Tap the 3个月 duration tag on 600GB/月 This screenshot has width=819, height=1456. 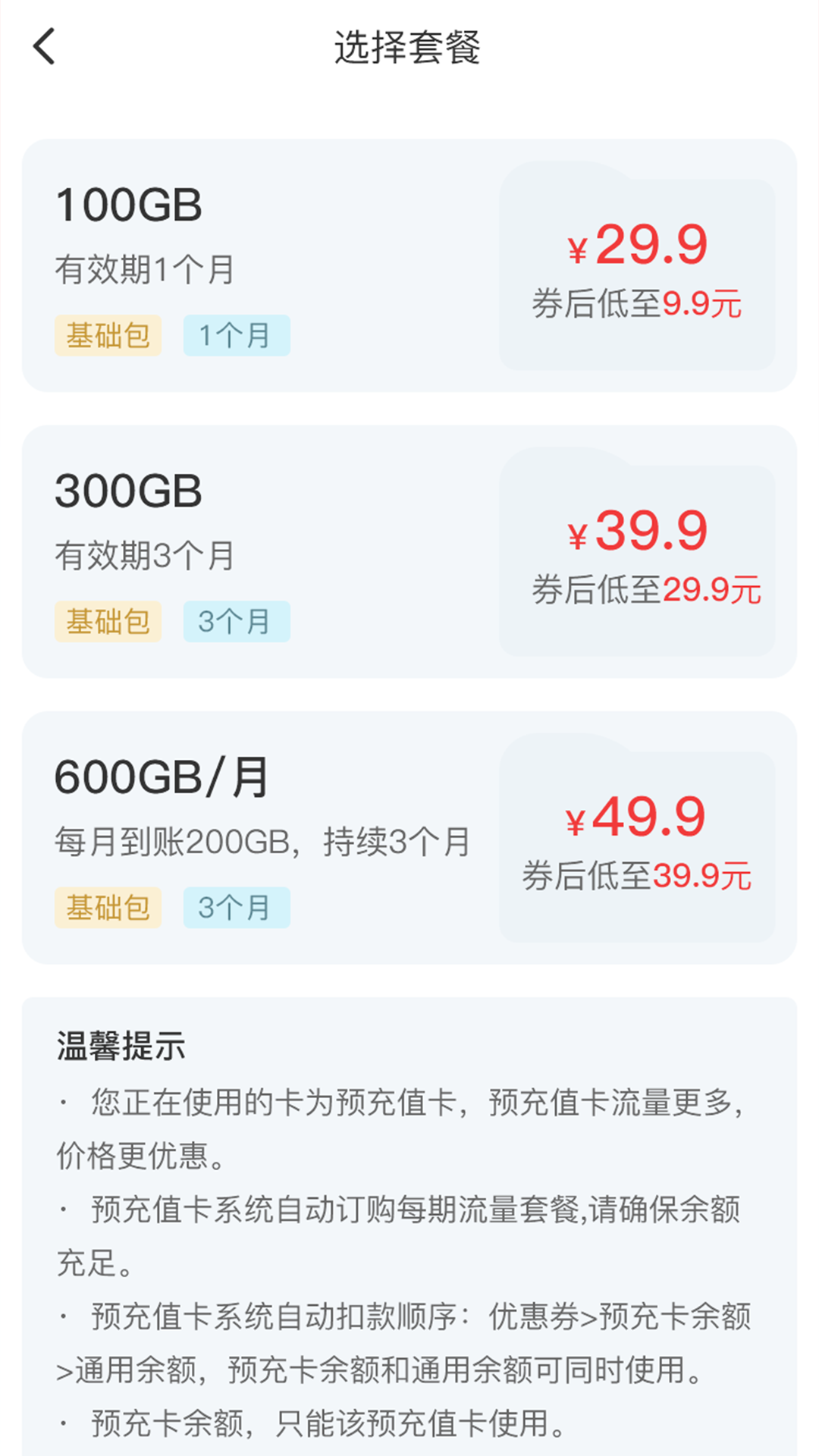tap(236, 908)
